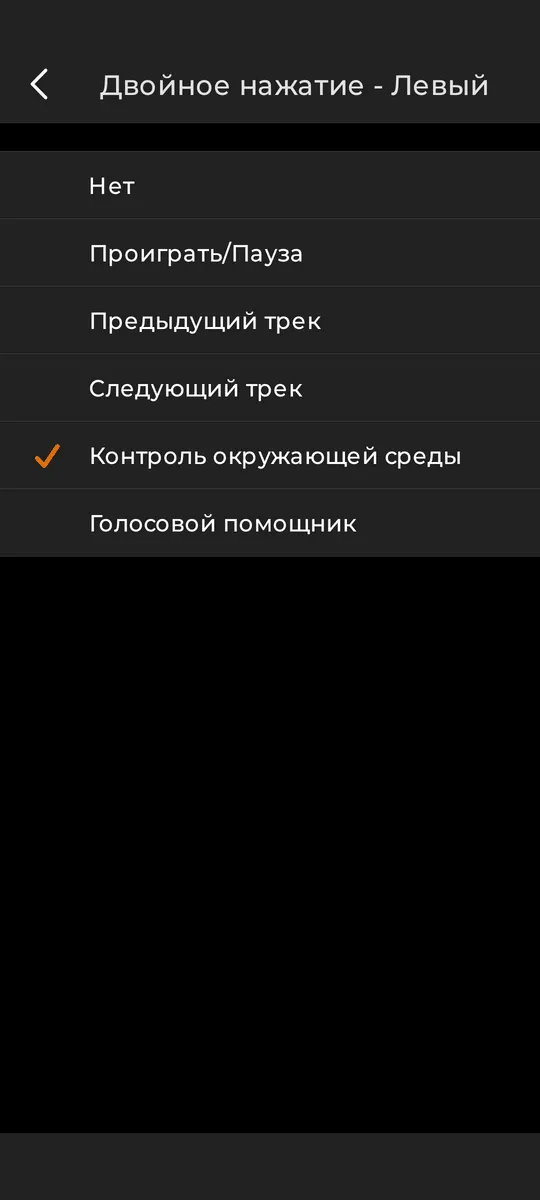
Task: Pick Следующий трек option
Action: point(270,388)
